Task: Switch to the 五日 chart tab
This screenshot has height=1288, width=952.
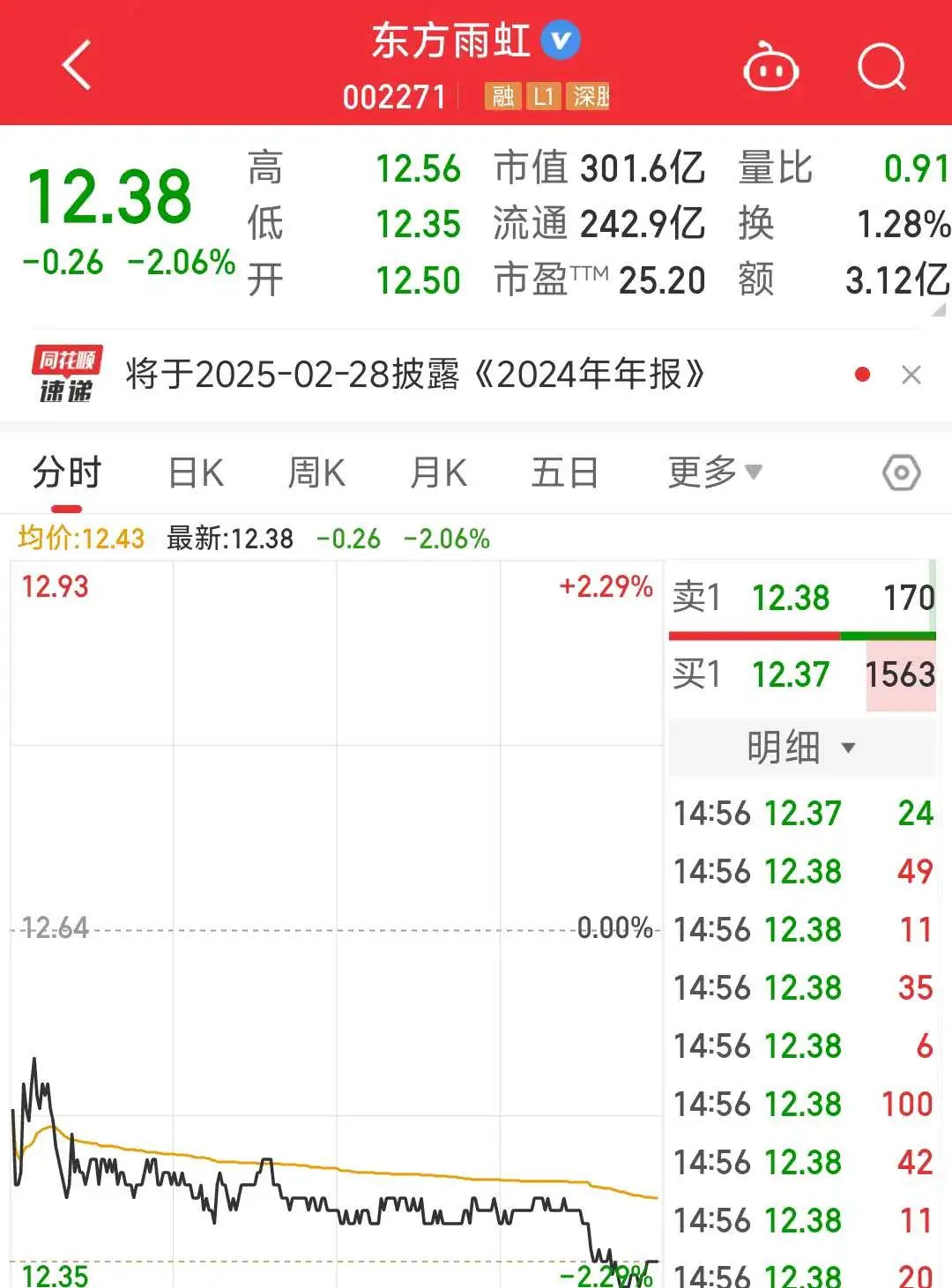Action: coord(564,473)
